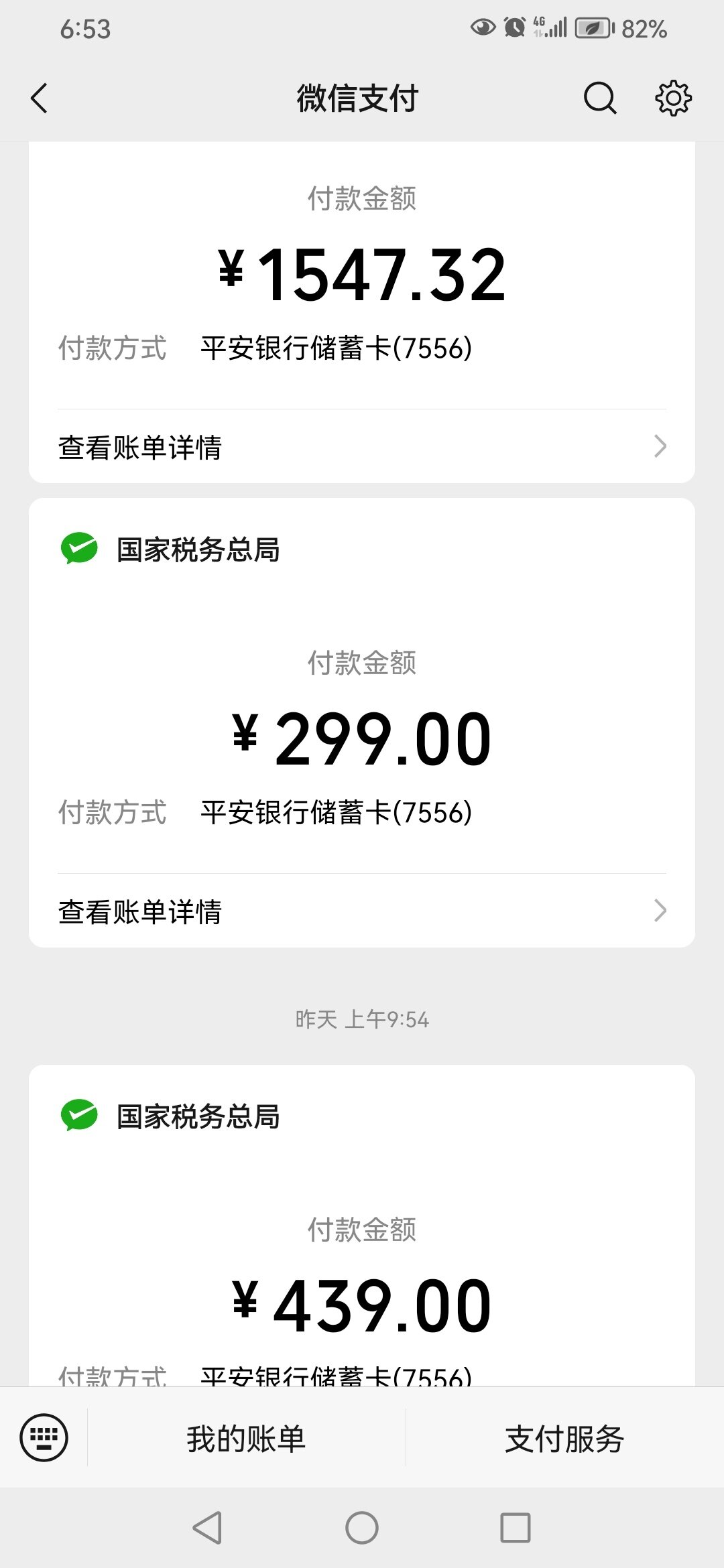View bill details for ¥299.00 payment

362,911
